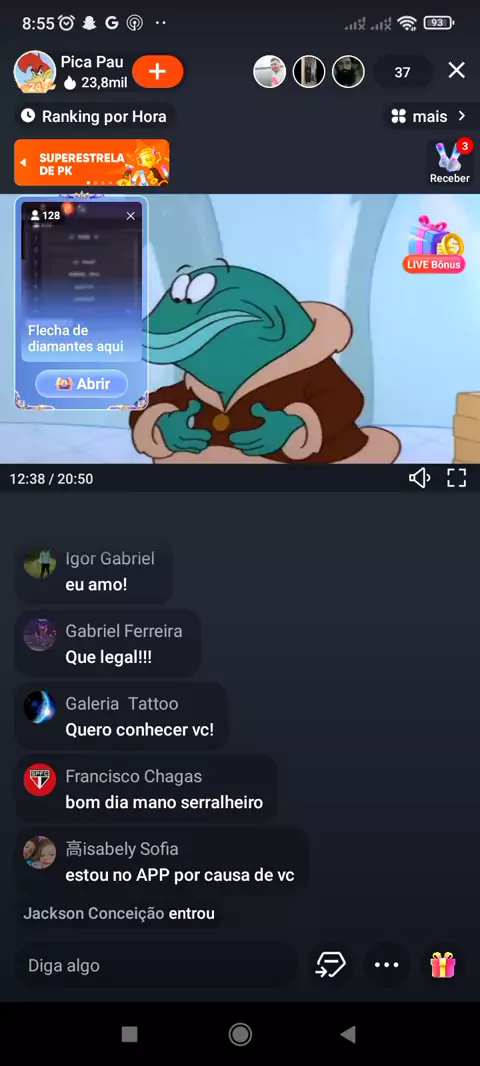Open Pica Pau's host profile picture

[35, 71]
